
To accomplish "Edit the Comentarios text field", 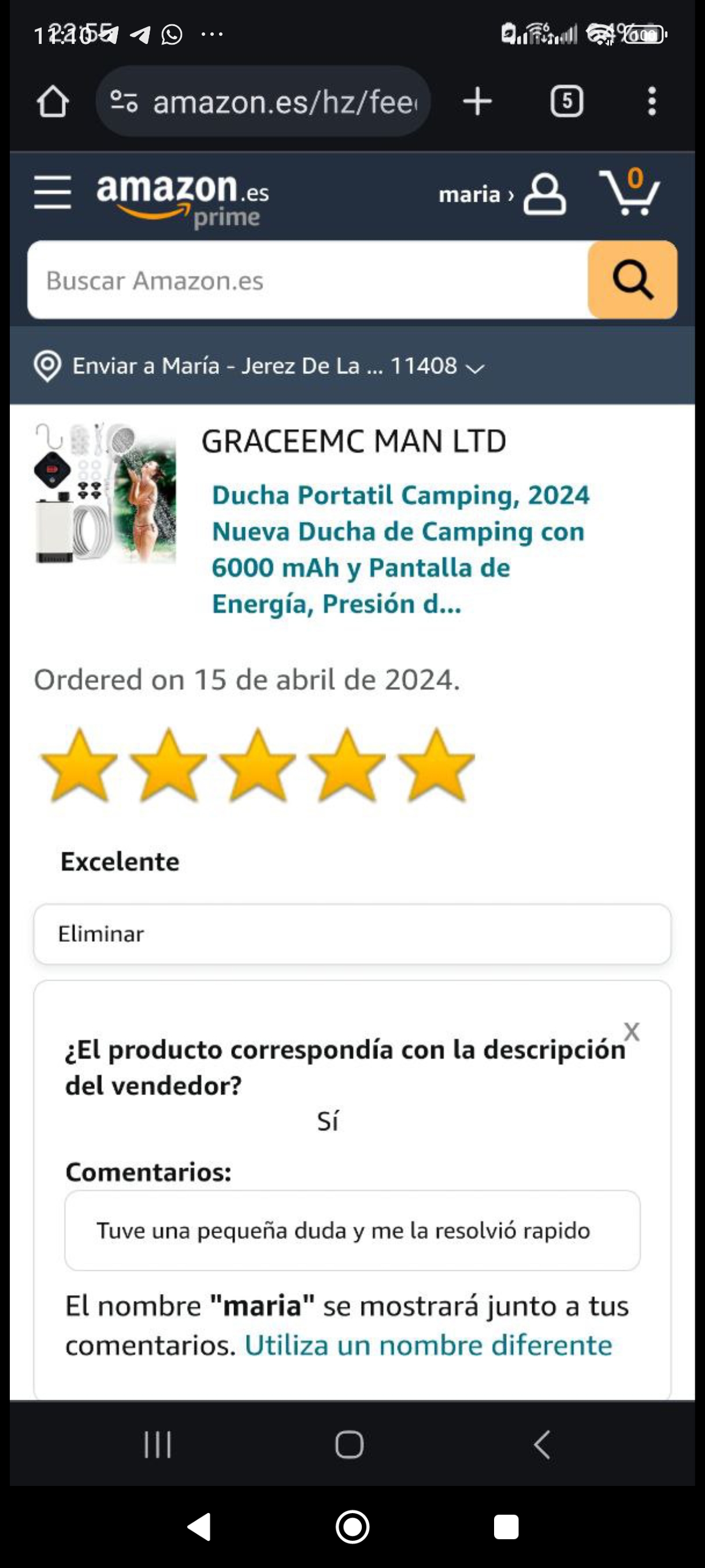I will click(x=351, y=1231).
